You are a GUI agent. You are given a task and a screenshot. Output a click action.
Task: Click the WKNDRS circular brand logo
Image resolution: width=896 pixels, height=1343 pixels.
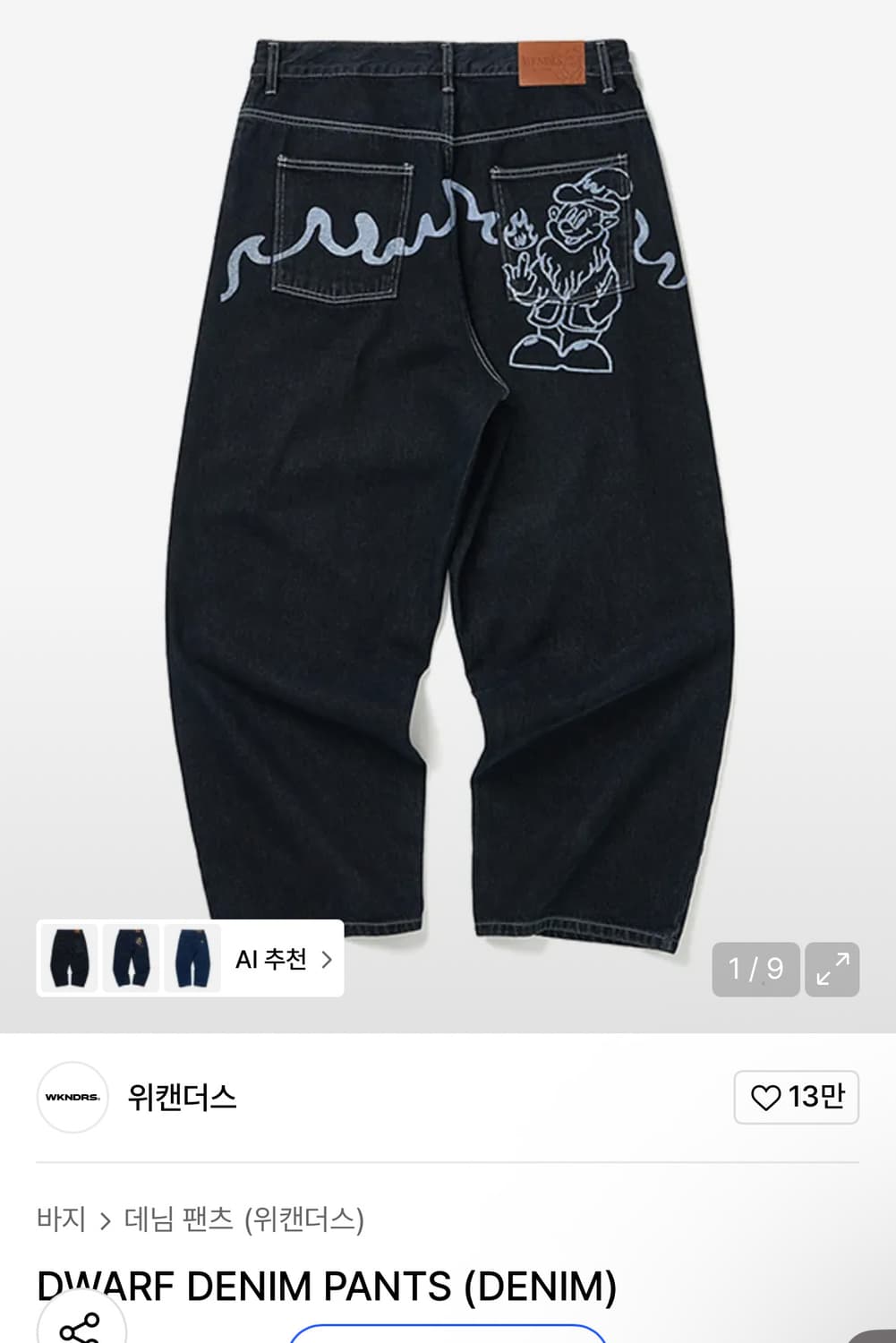[72, 1099]
